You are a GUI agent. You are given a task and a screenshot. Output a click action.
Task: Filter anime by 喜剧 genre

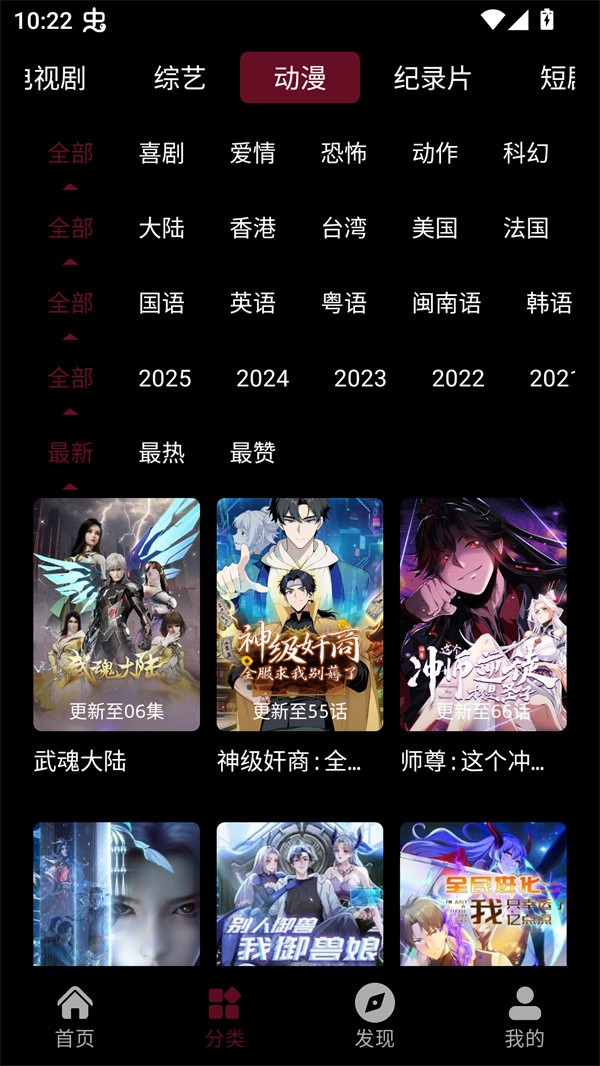pos(162,153)
